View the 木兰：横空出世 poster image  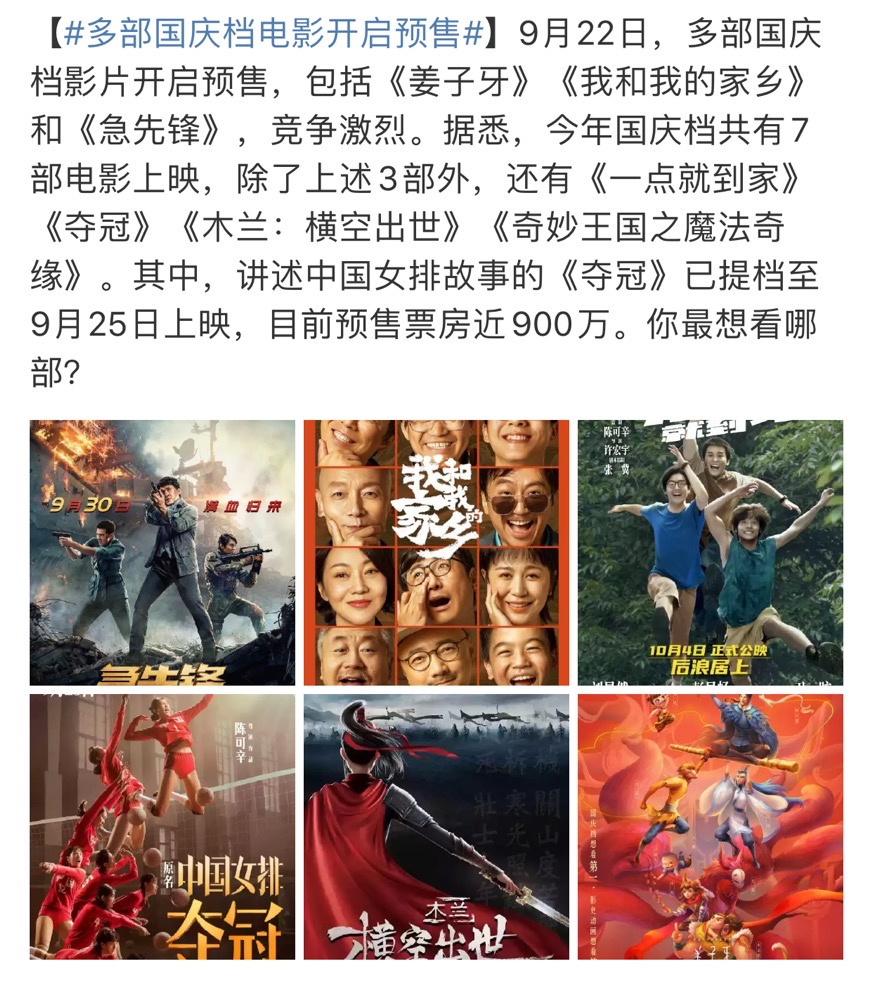pos(436,826)
